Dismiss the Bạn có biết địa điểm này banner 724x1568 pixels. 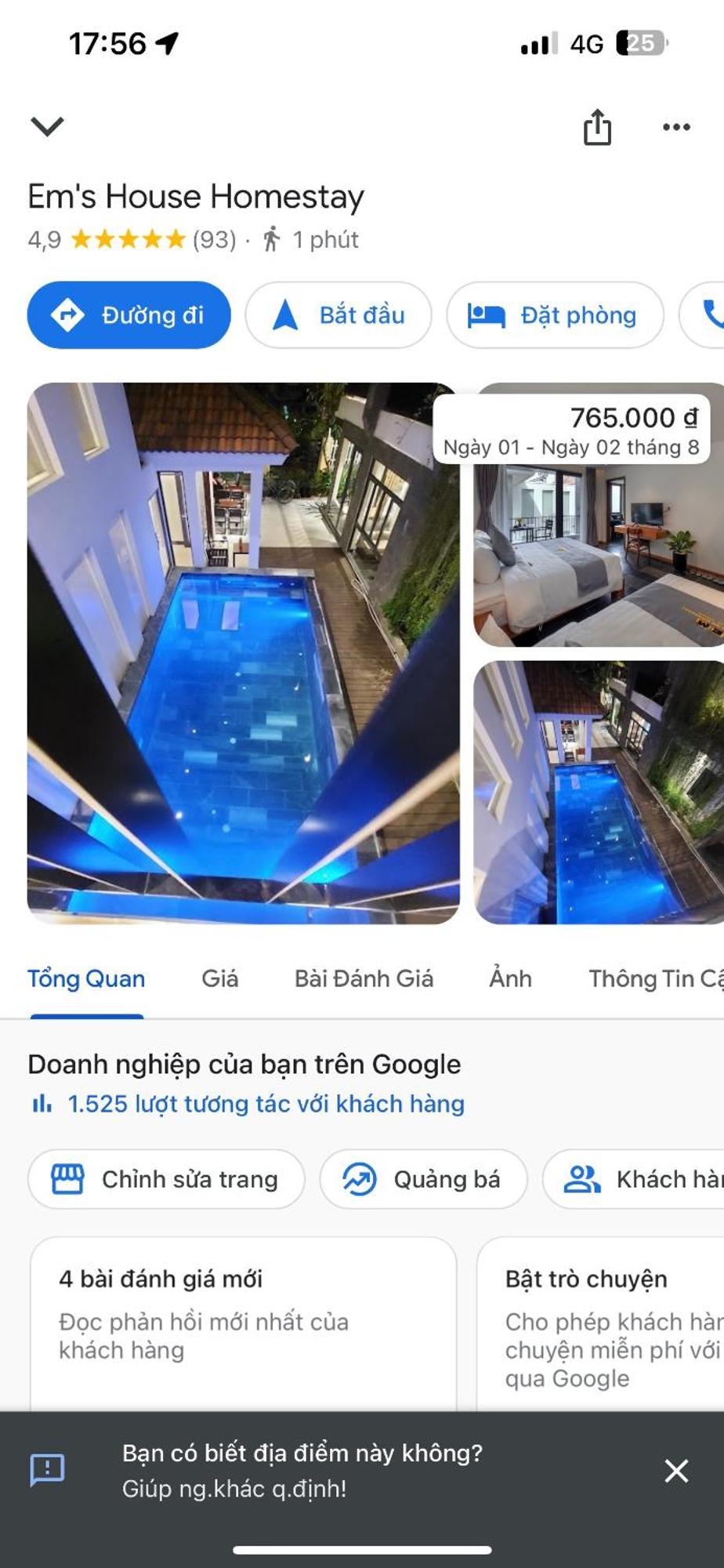click(x=676, y=1471)
